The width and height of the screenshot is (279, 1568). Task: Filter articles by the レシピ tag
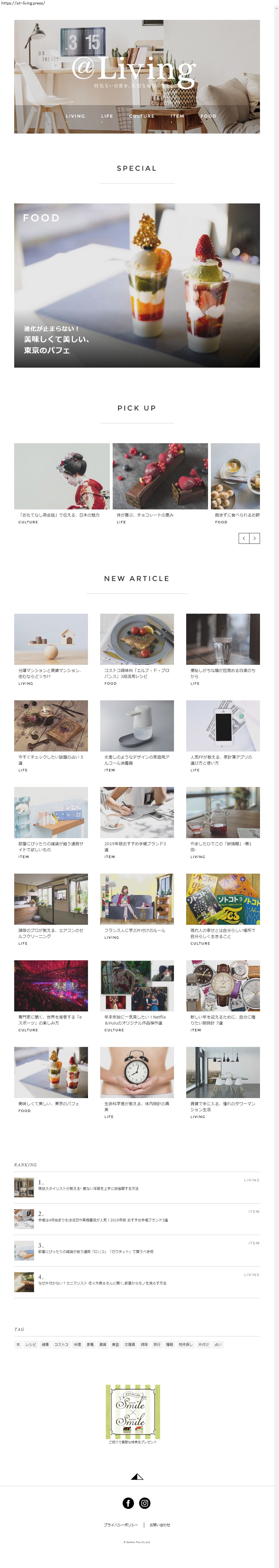coord(30,1345)
